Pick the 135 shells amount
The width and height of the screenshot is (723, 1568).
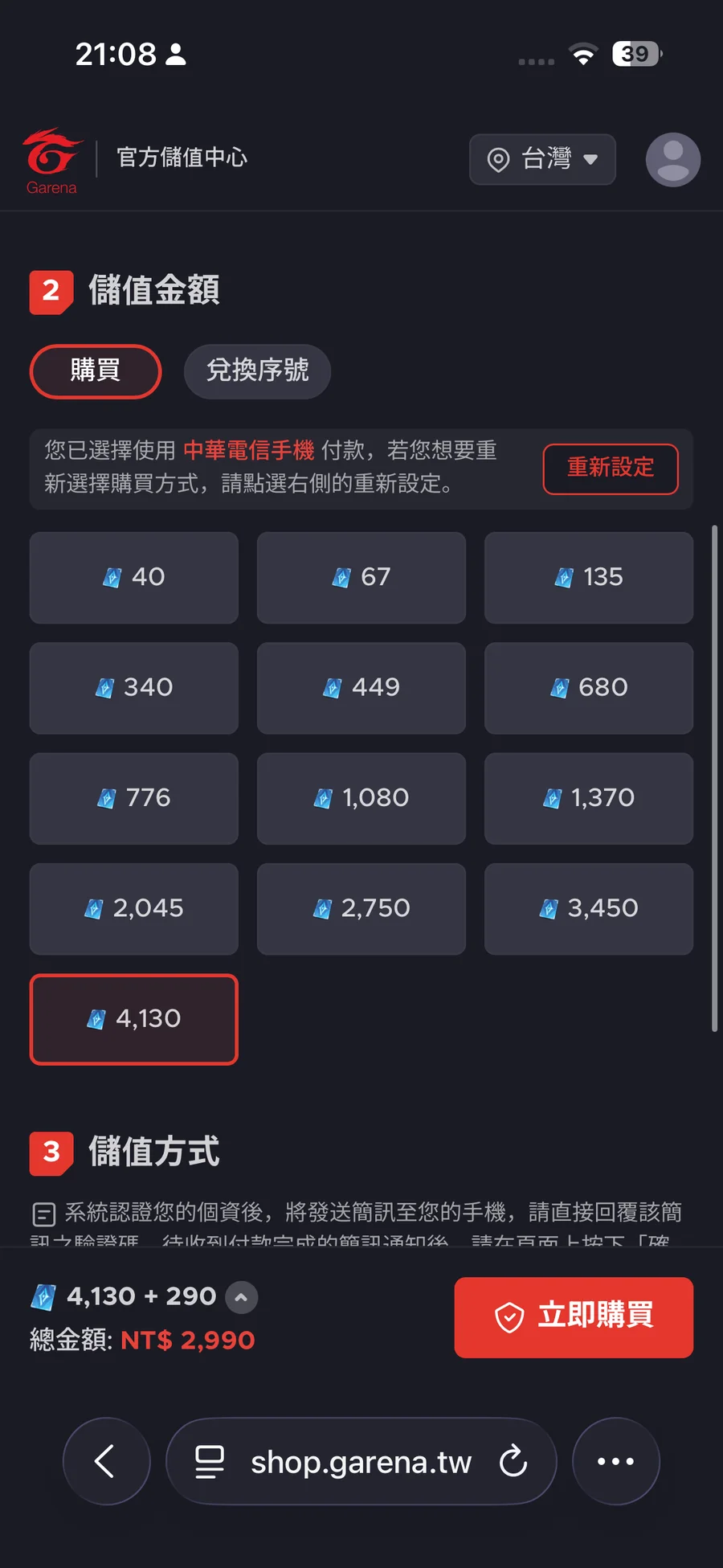point(588,577)
